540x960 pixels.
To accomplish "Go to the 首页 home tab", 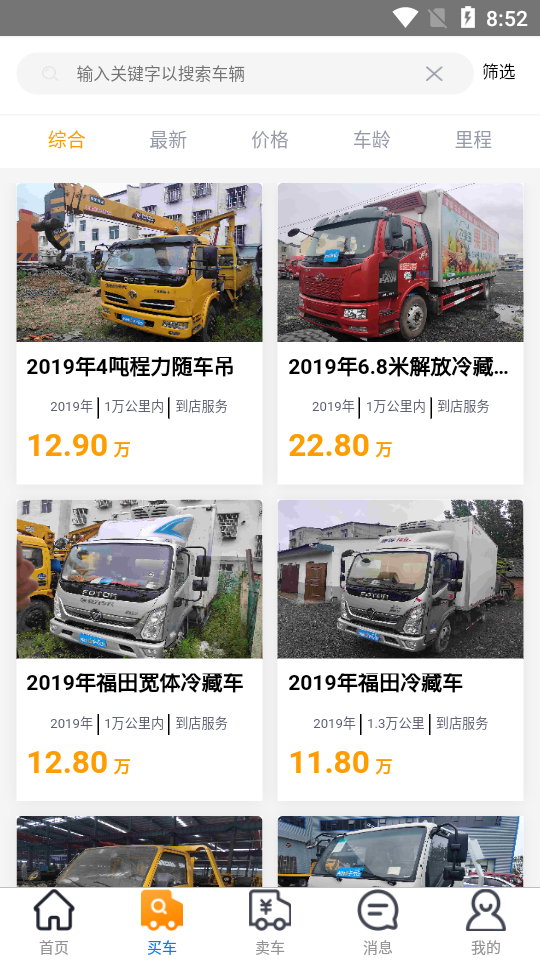I will pos(54,923).
